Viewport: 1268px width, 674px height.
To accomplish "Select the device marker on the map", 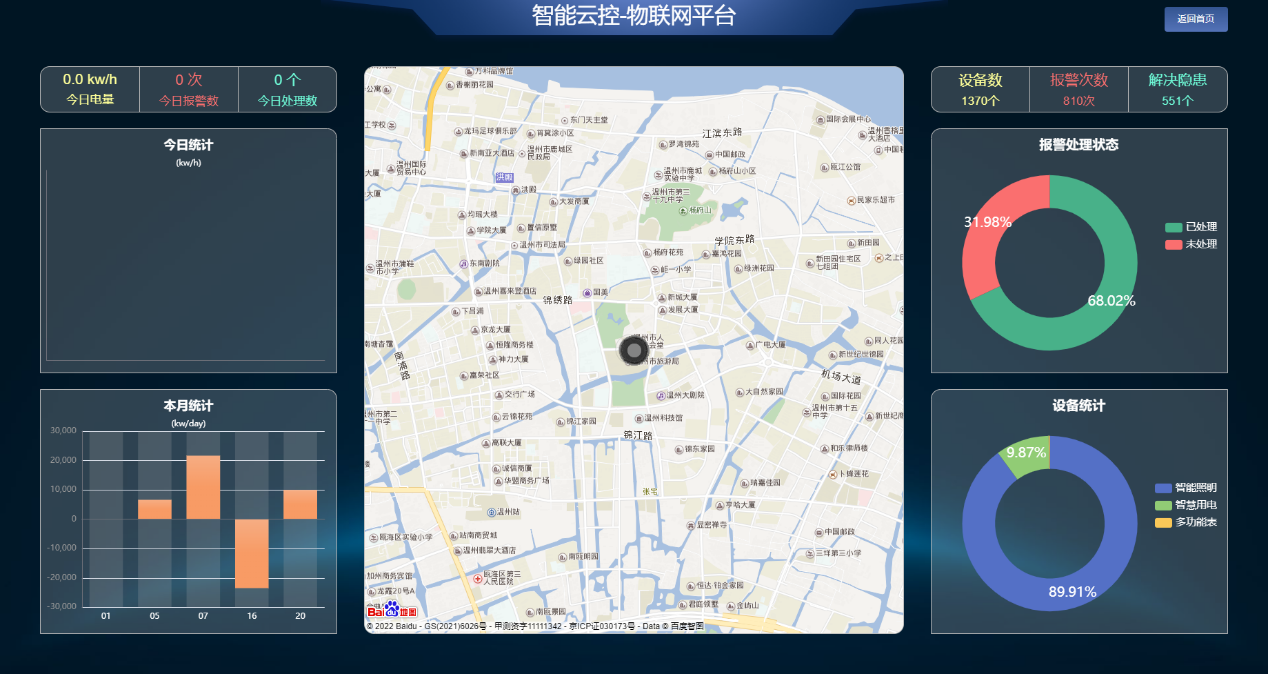I will click(634, 350).
